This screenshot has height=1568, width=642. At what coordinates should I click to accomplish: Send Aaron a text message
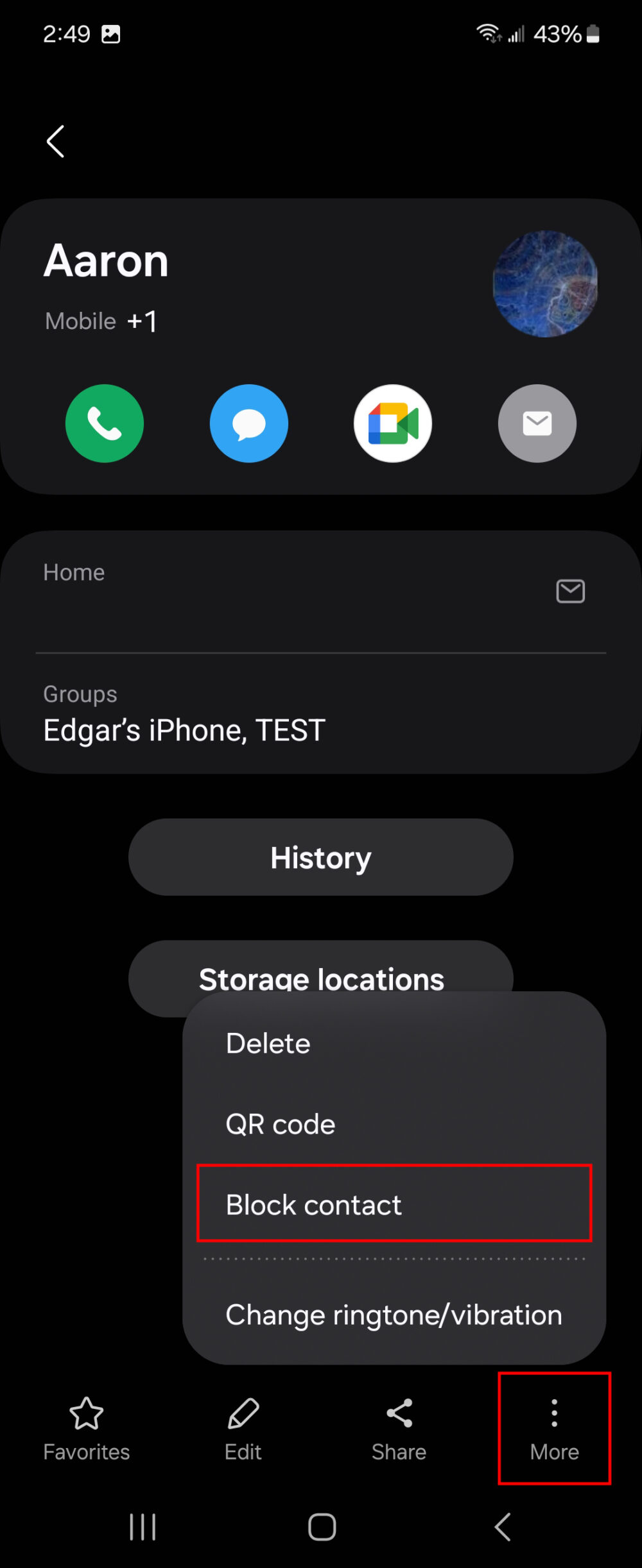(249, 423)
